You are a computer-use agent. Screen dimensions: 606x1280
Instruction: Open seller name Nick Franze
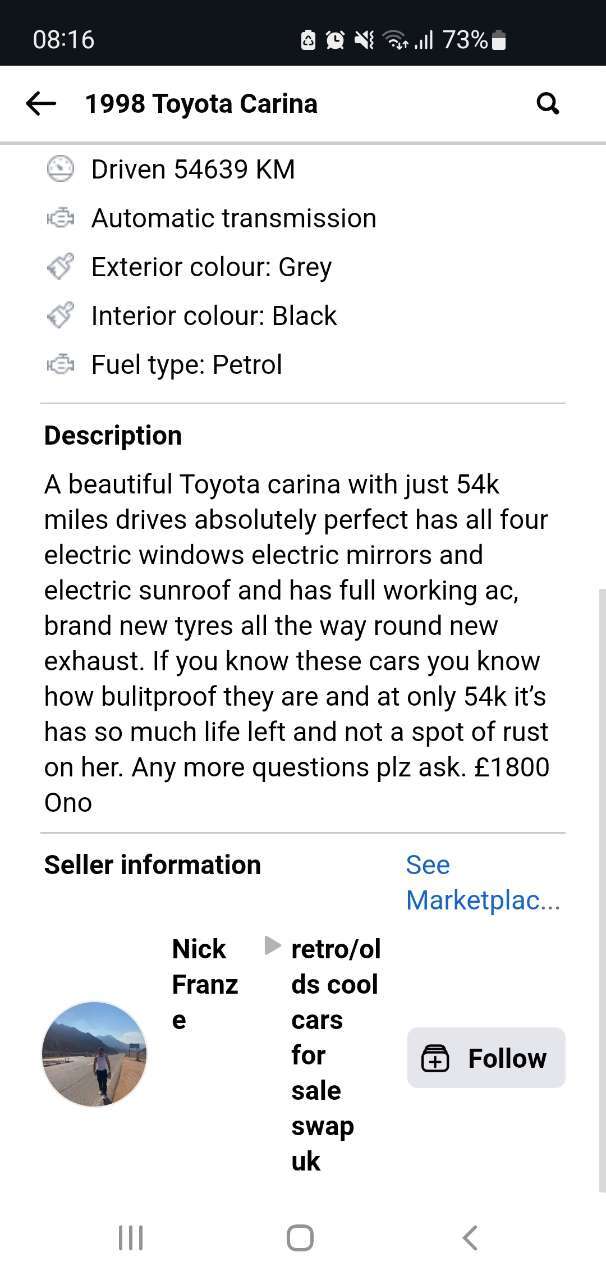[x=205, y=984]
